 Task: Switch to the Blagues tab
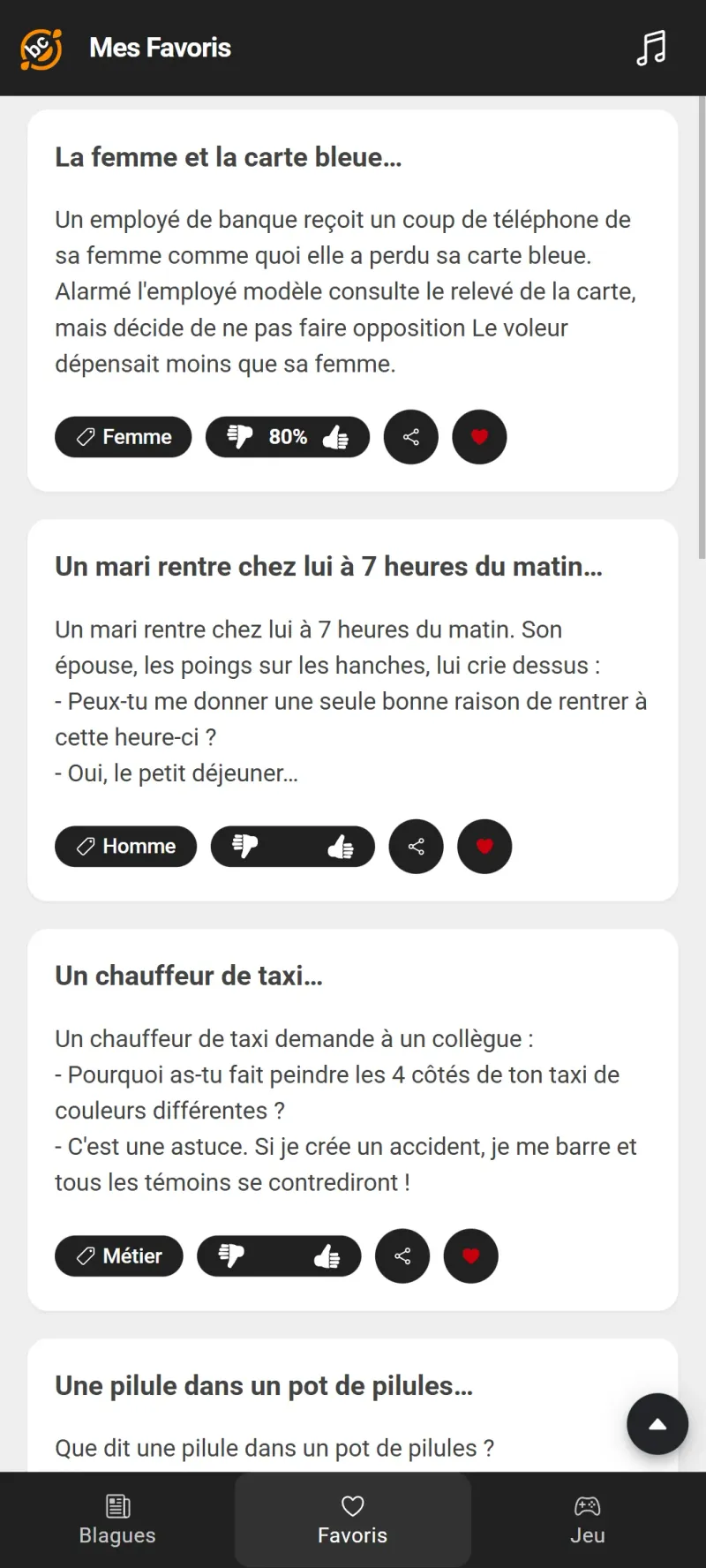coord(116,1519)
